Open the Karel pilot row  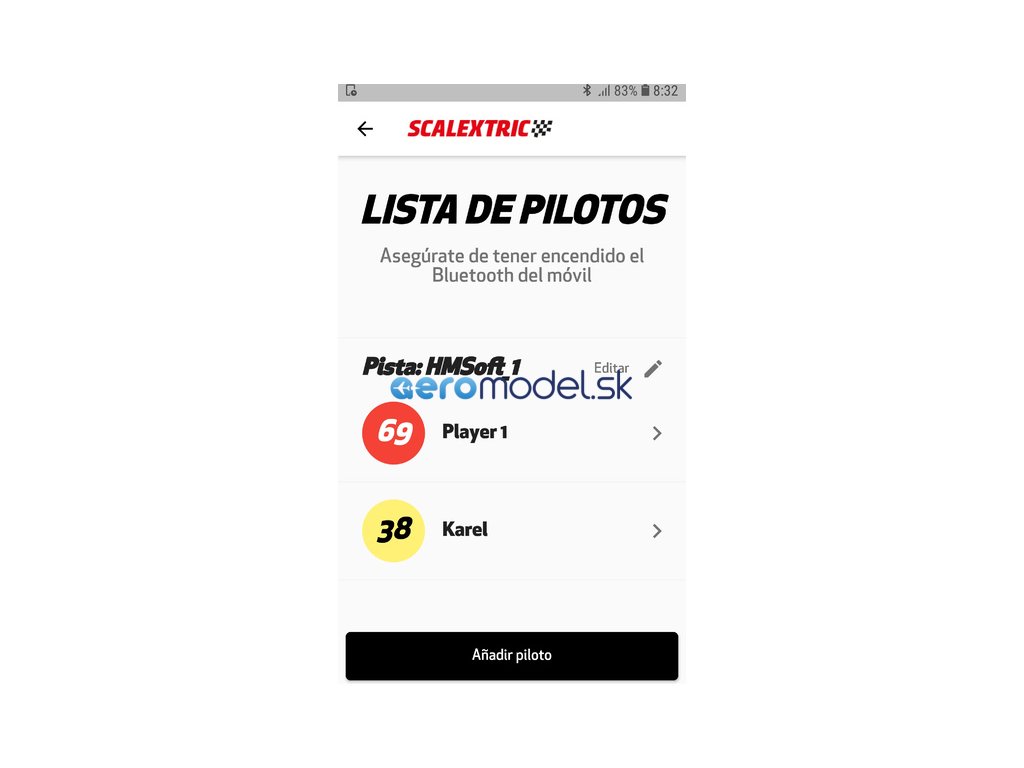[512, 531]
